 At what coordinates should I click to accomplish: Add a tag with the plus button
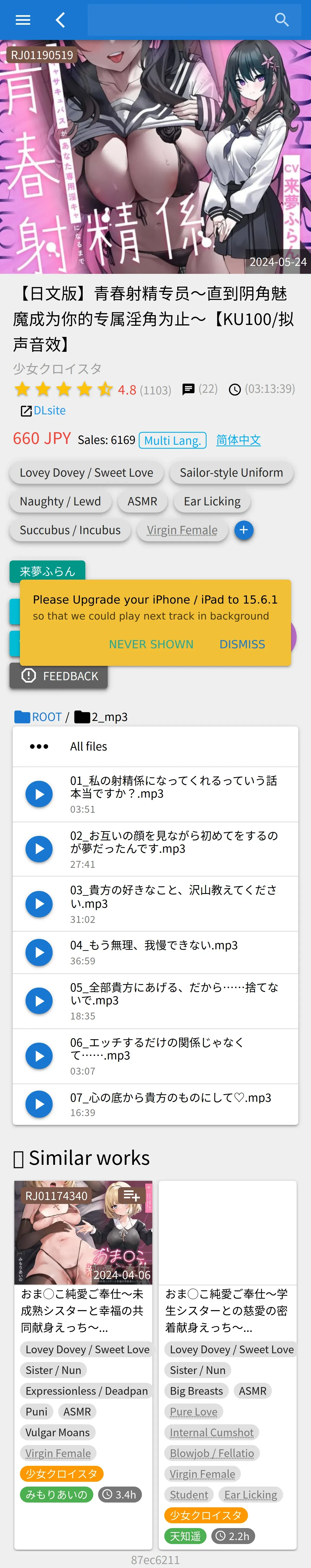pyautogui.click(x=243, y=530)
